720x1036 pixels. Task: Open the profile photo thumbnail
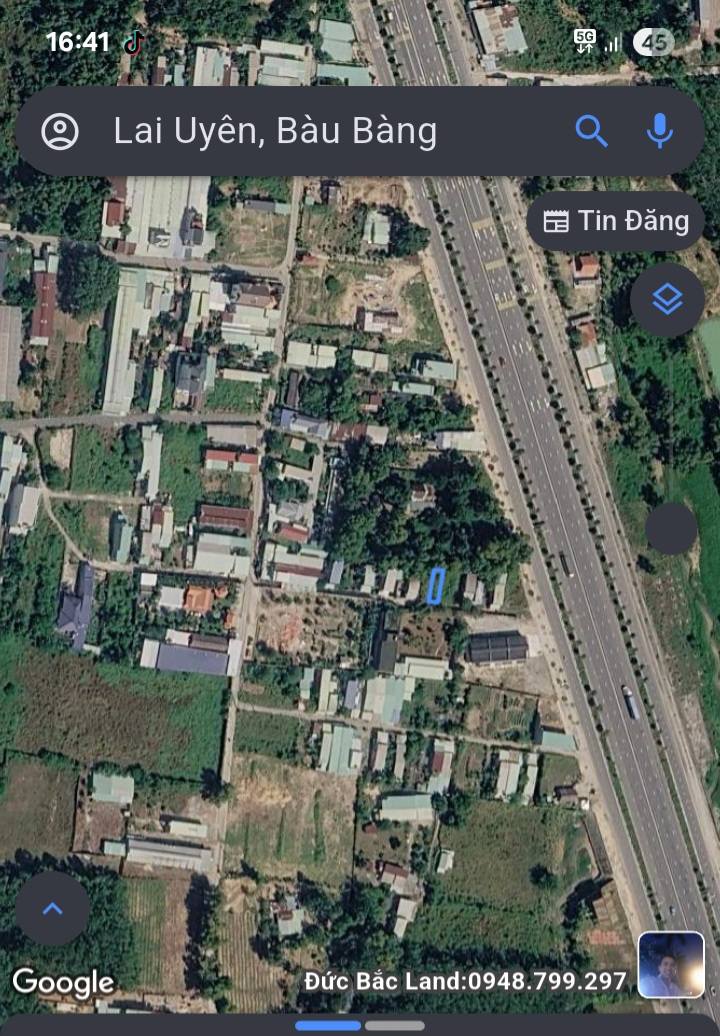(x=670, y=965)
